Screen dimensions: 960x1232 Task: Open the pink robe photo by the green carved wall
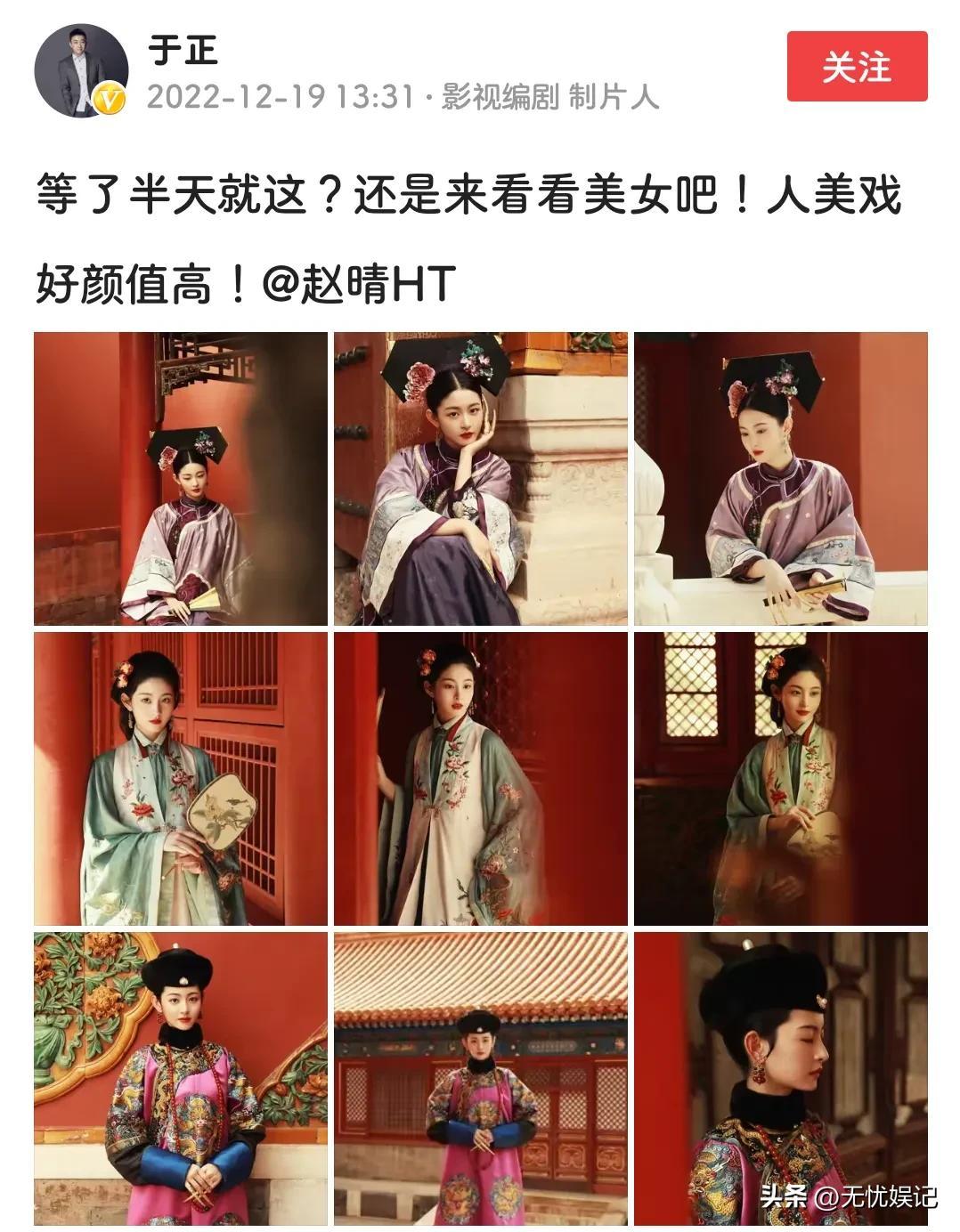click(x=181, y=1078)
